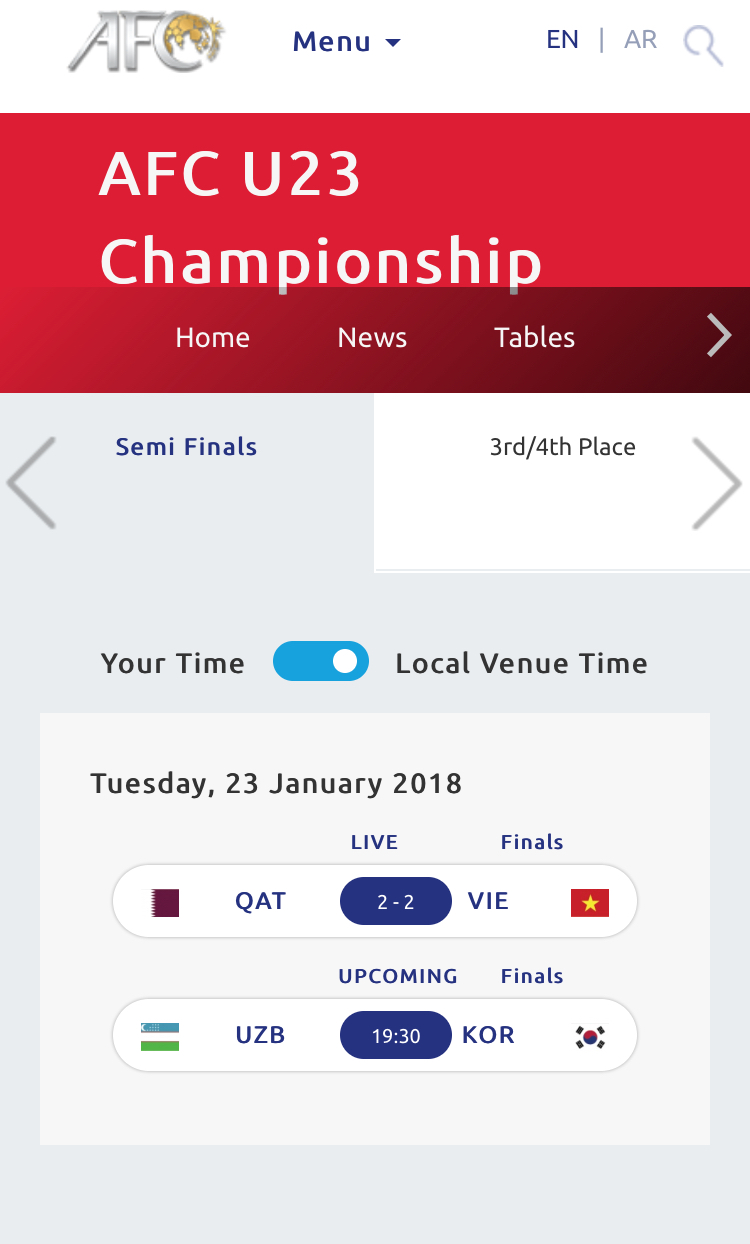
Task: Show more sections with the right chevron
Action: tap(719, 336)
